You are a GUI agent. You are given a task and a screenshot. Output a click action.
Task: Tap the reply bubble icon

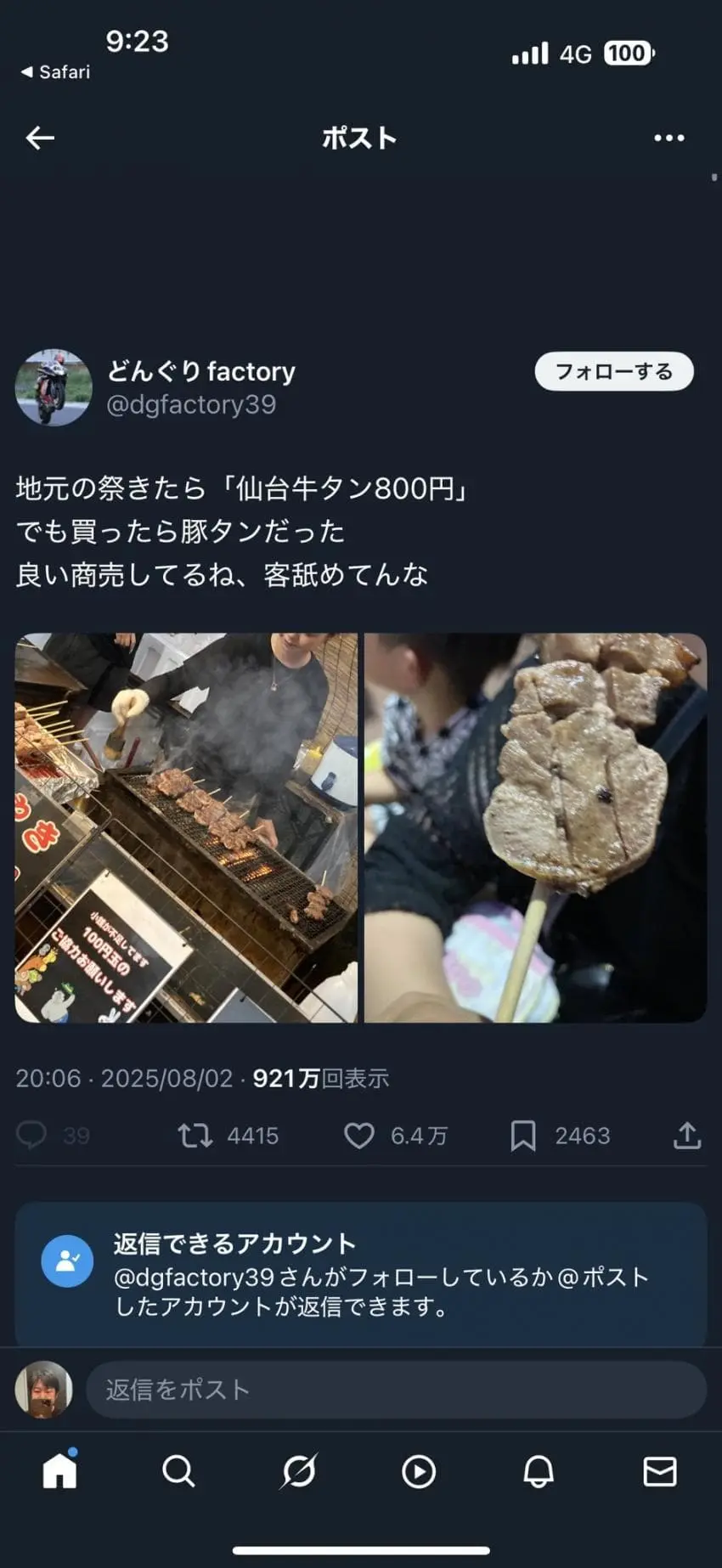pos(32,1136)
